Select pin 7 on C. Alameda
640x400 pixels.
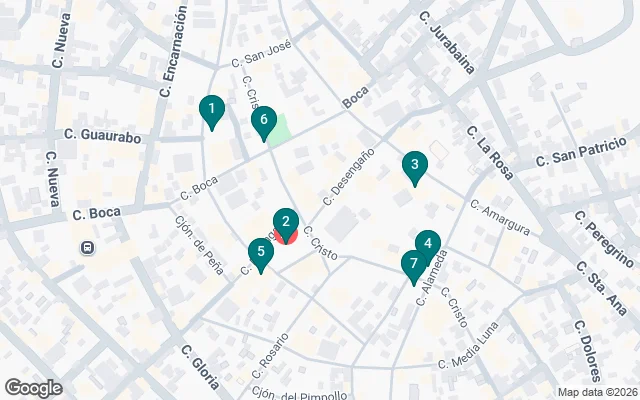point(412,264)
